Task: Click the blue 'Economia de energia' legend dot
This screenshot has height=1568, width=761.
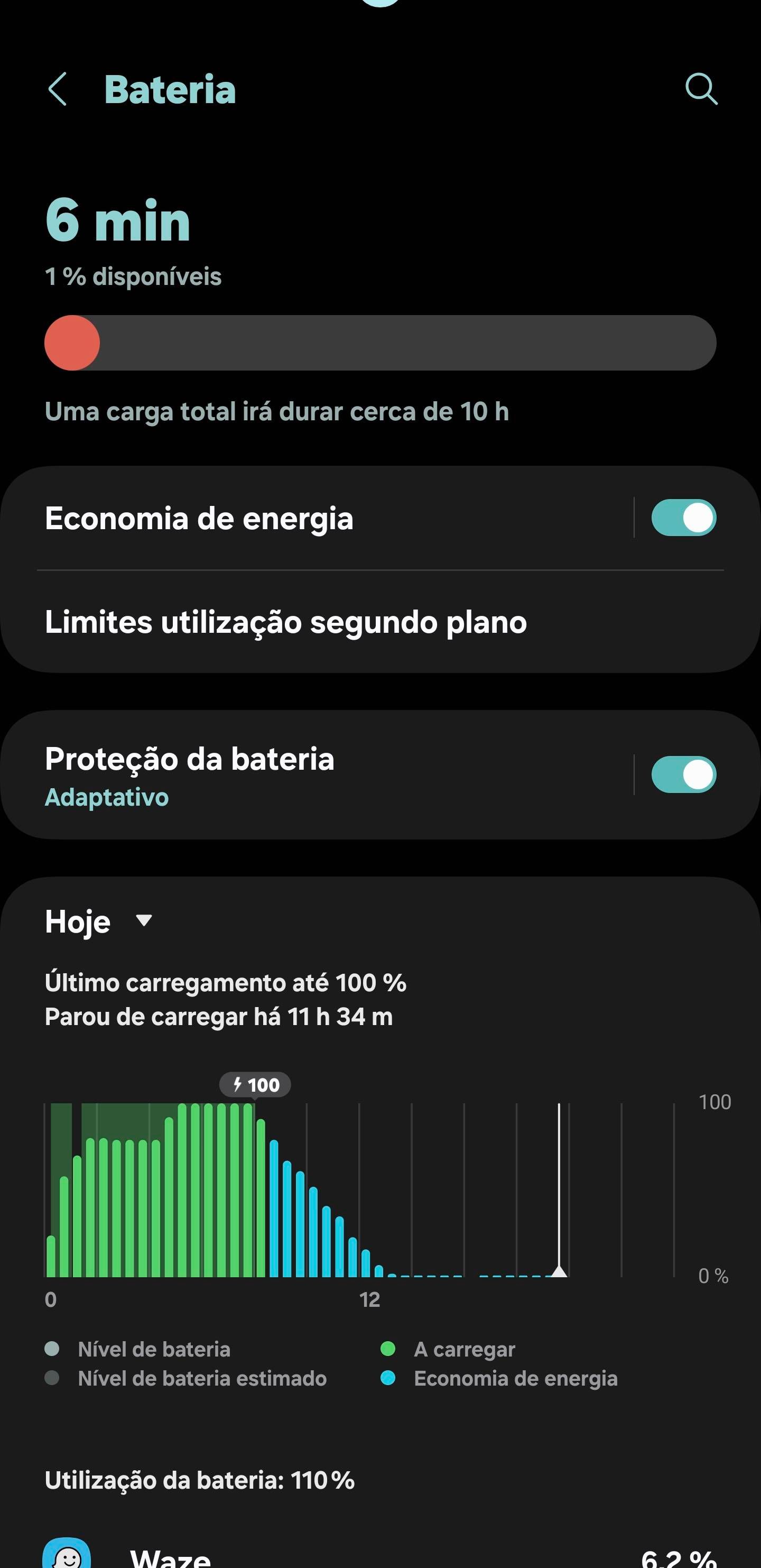Action: click(x=388, y=1378)
